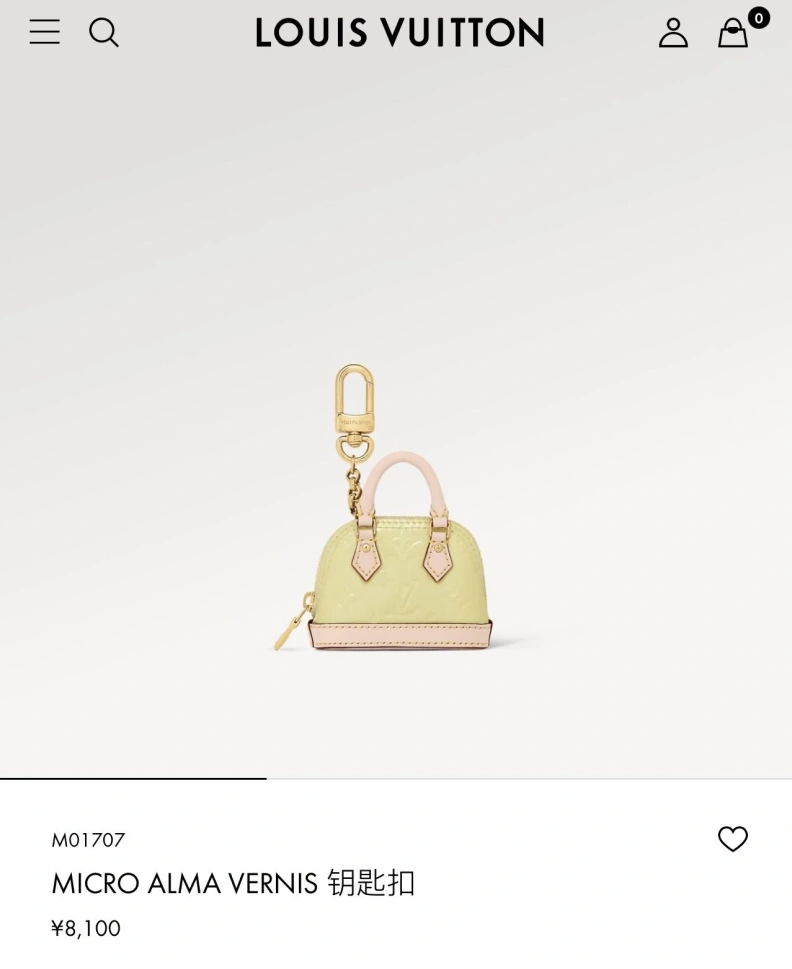View the shopping bag
Viewport: 792px width, 969px height.
pyautogui.click(x=733, y=33)
